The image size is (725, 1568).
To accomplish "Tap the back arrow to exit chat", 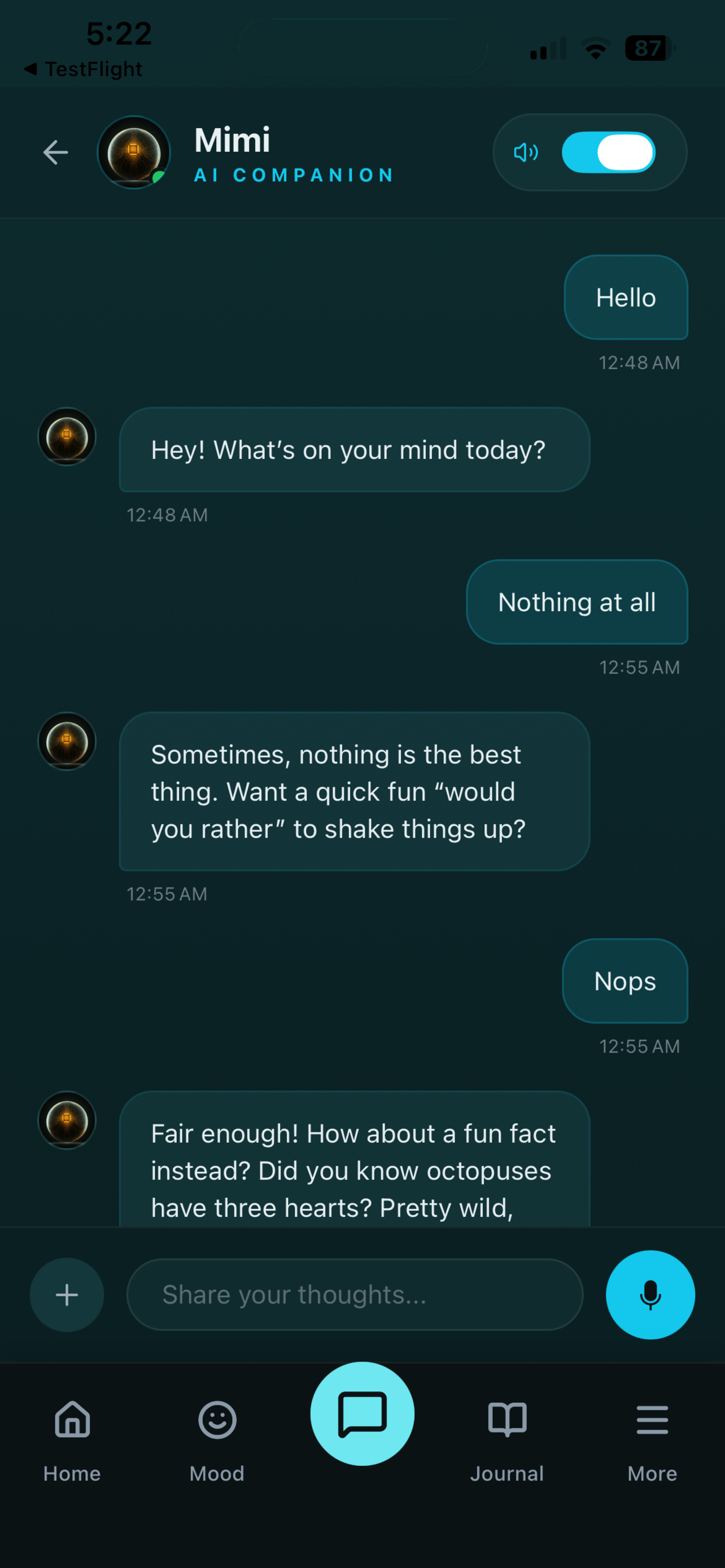I will point(55,153).
